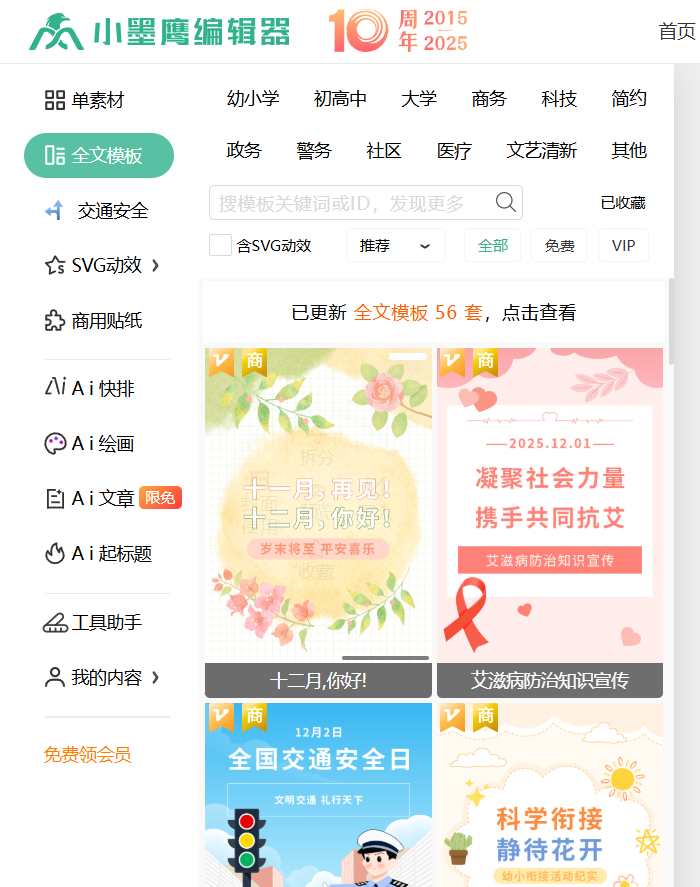Open 商用贴纸 stickers
The width and height of the screenshot is (700, 887).
point(94,320)
